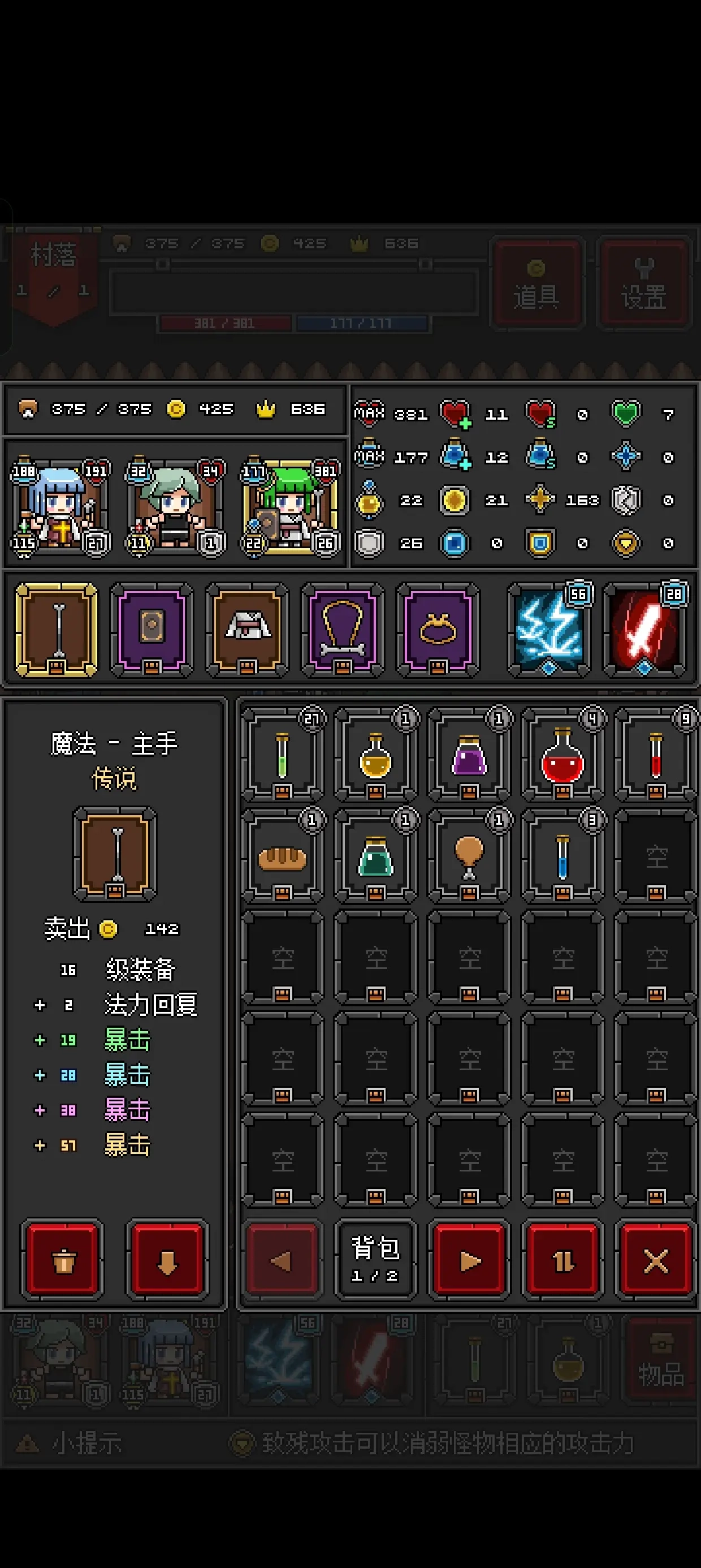Open the equipped spellbook off-hand slot
701x1568 pixels.
[152, 630]
